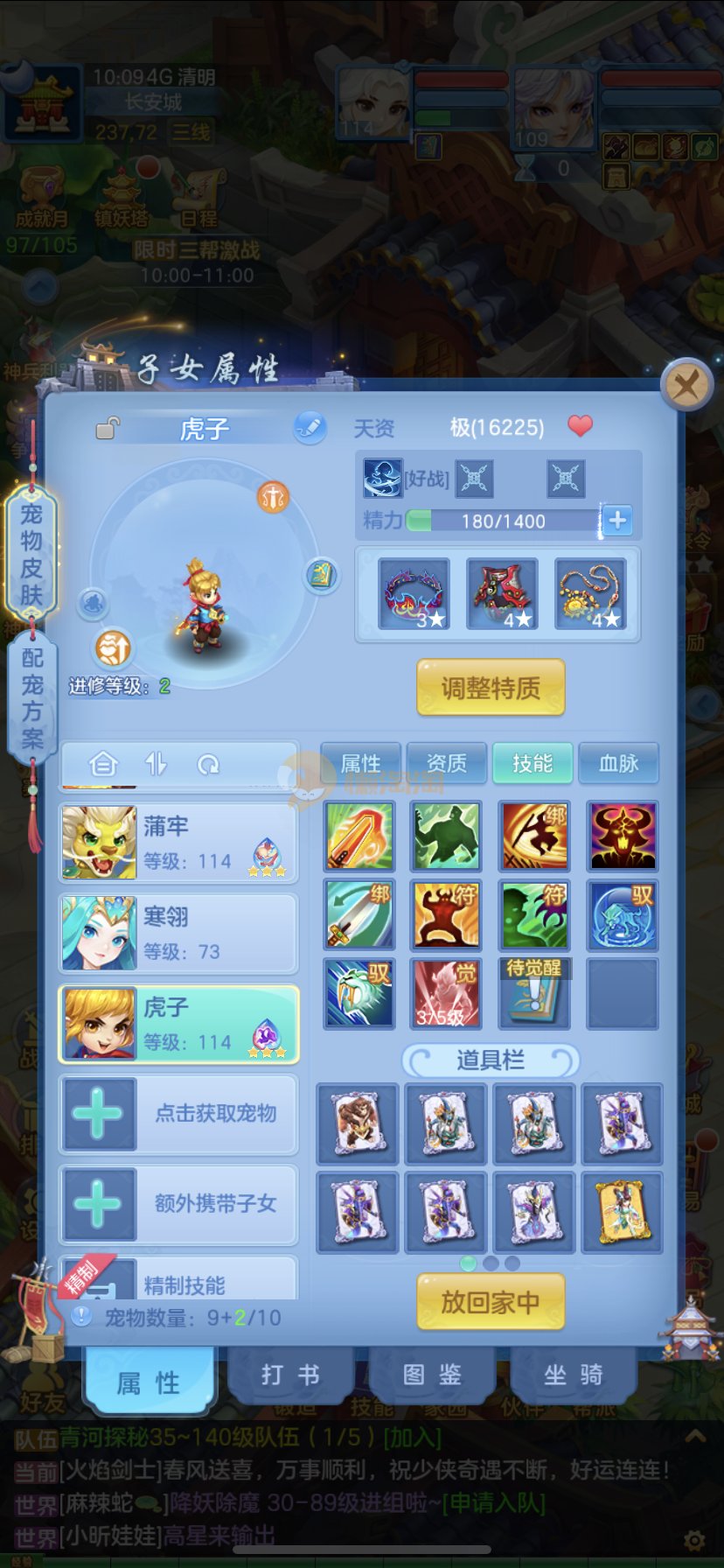Open the 打书 bottom tab
This screenshot has height=1568, width=724.
[x=290, y=1375]
